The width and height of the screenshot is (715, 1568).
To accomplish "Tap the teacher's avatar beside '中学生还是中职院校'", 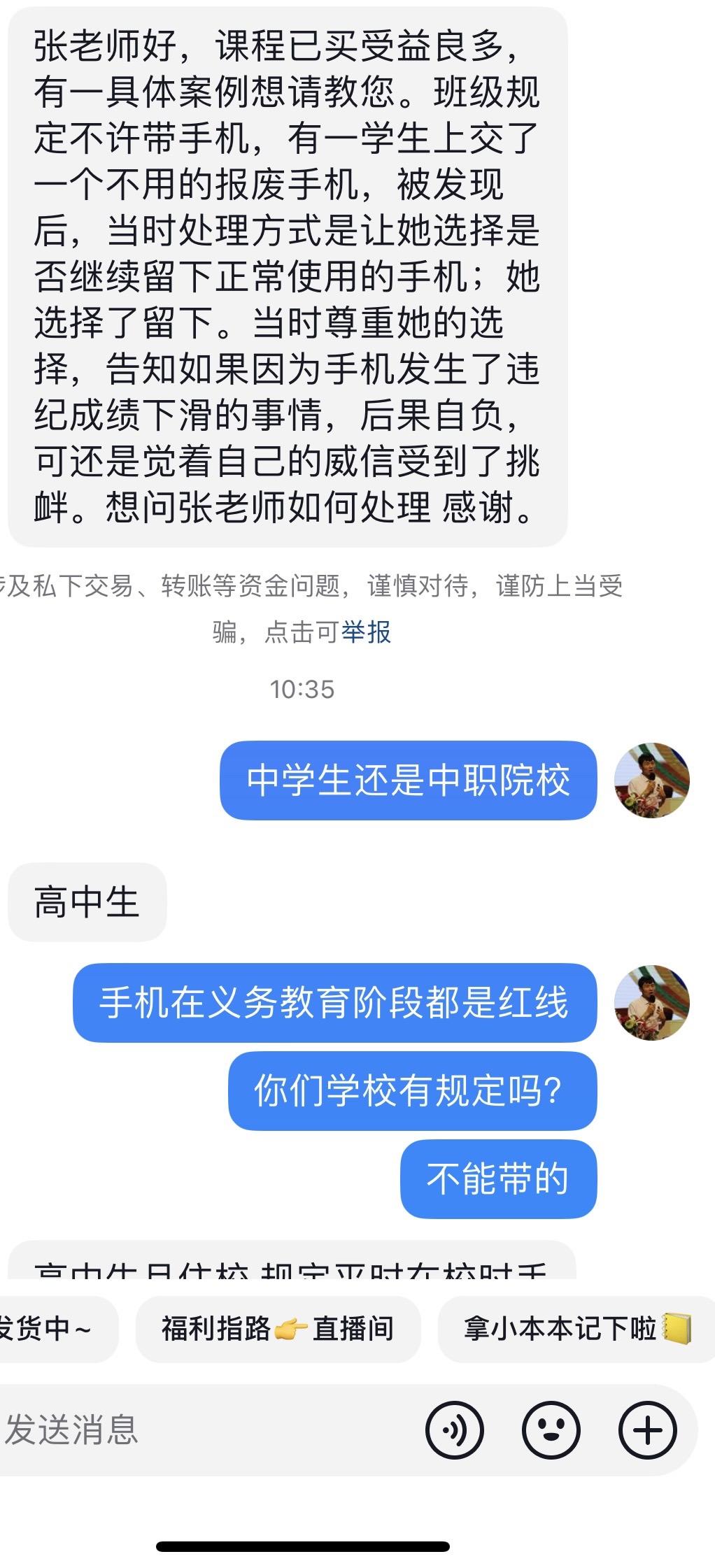I will (652, 781).
